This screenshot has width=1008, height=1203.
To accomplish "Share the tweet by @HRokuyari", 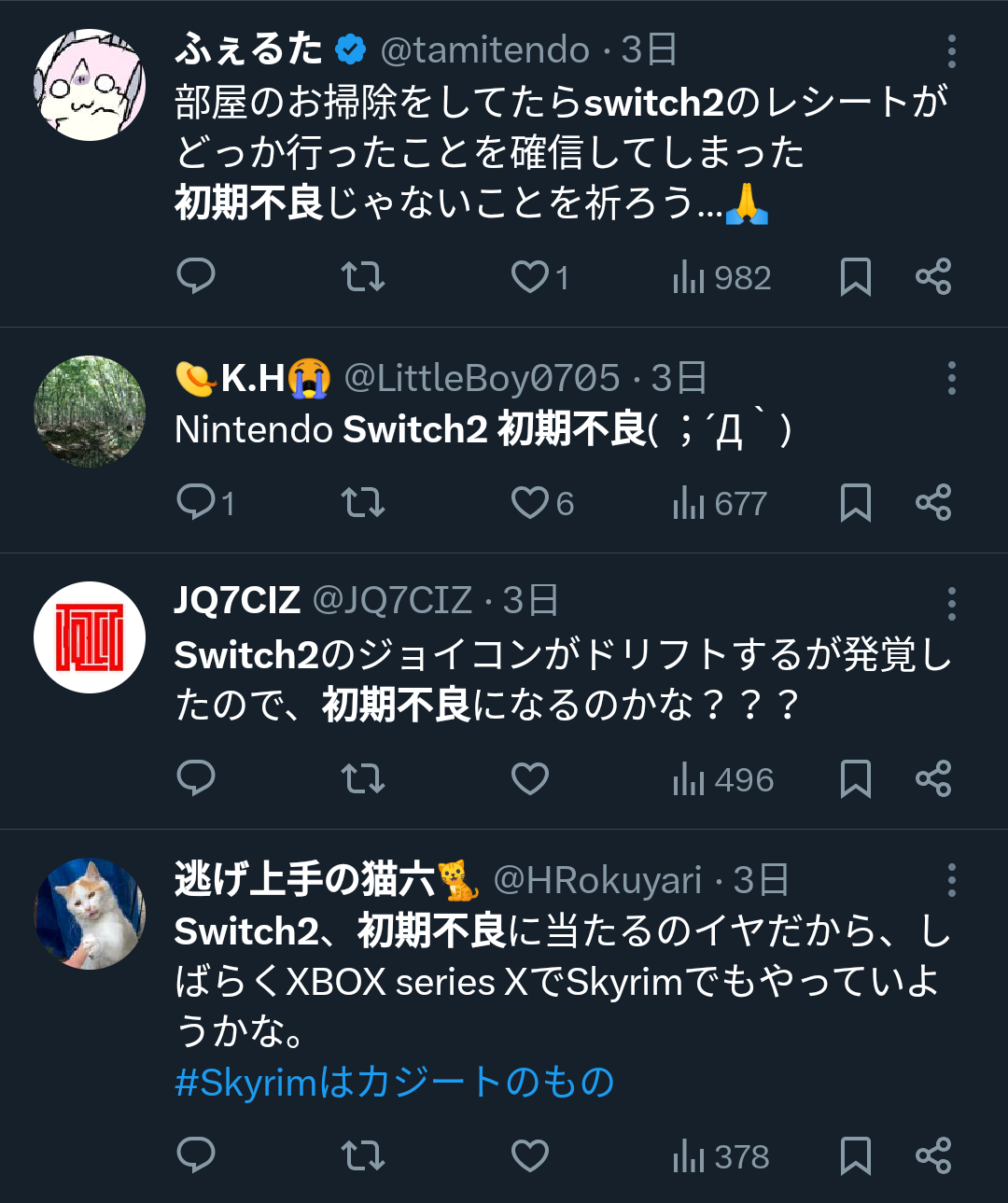I will click(933, 1155).
